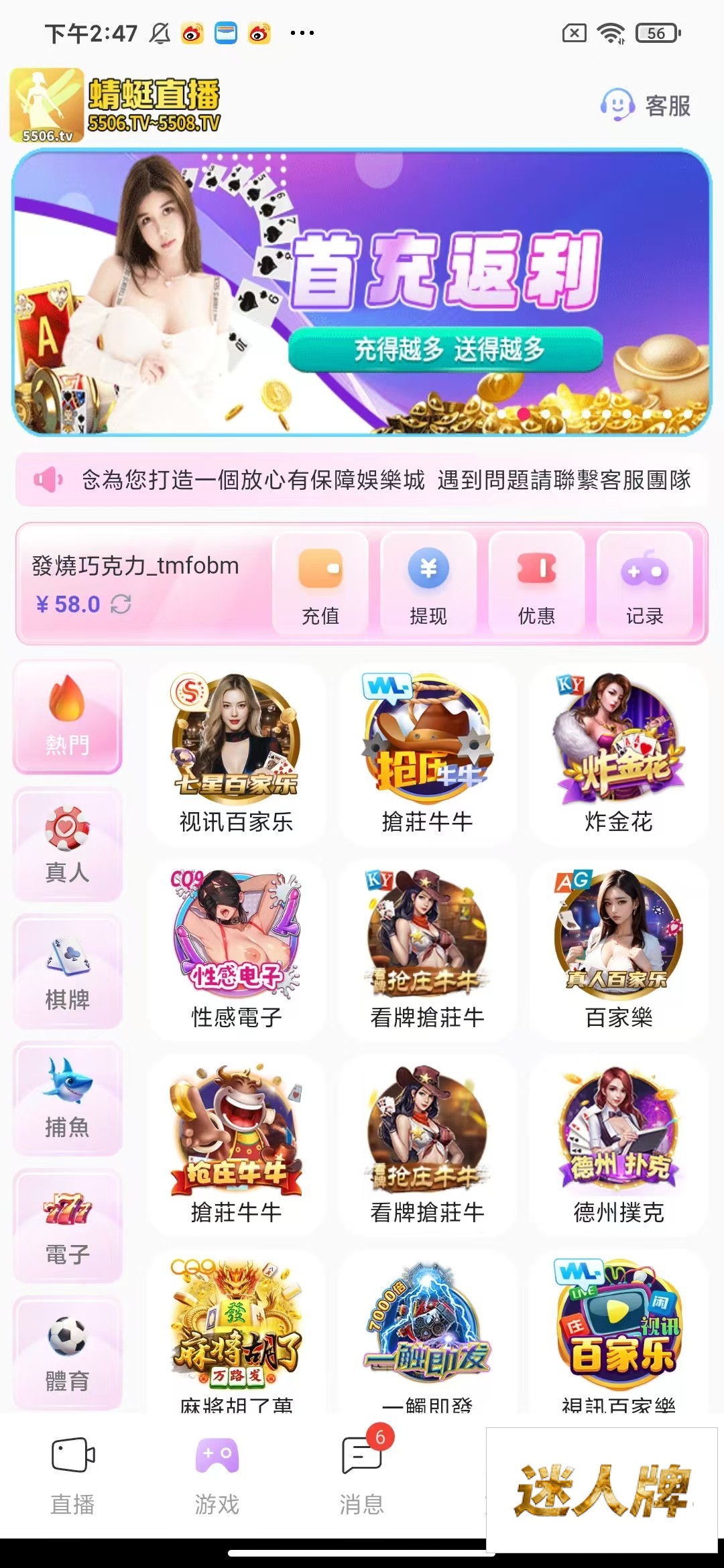Viewport: 724px width, 1568px height.
Task: Open the 首充返利 promotion banner
Action: [x=362, y=292]
